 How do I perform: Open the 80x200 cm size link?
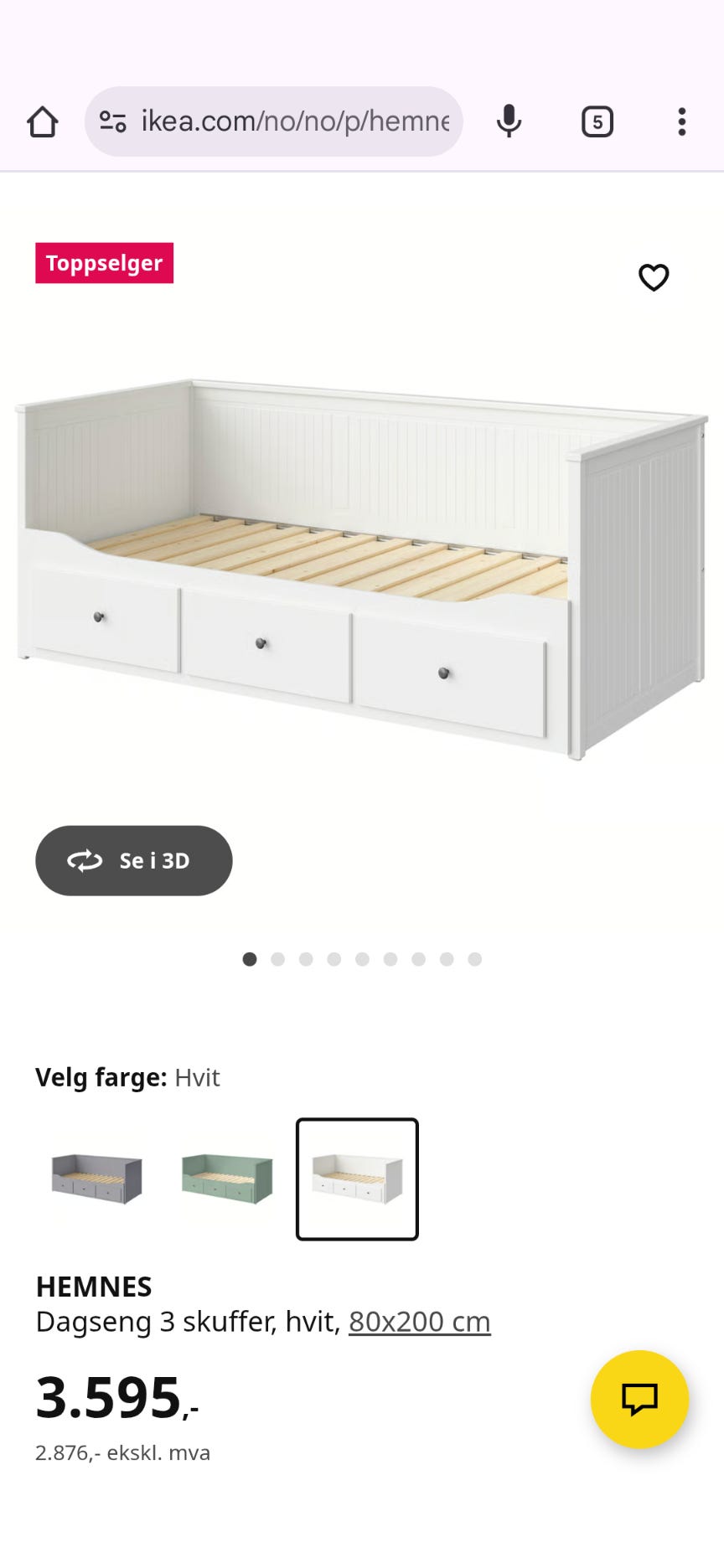click(419, 1321)
